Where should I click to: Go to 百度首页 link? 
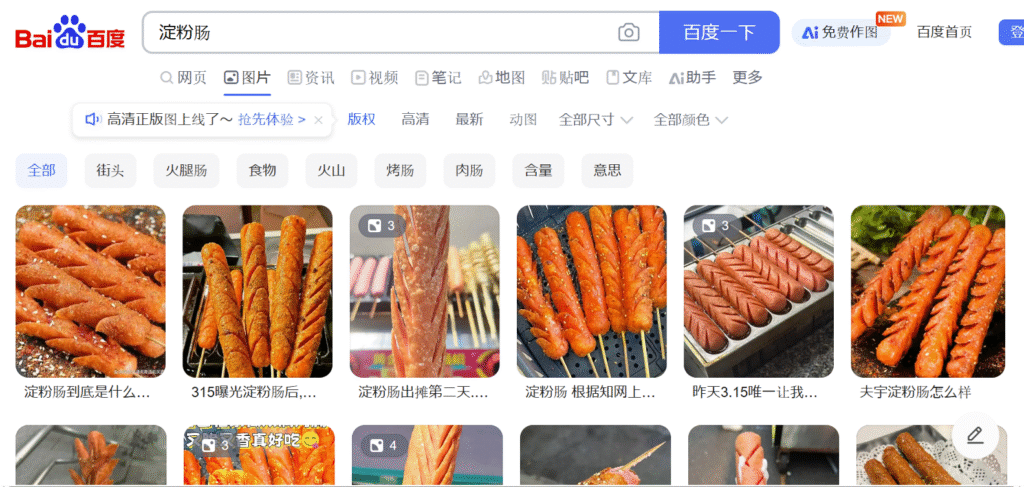944,32
